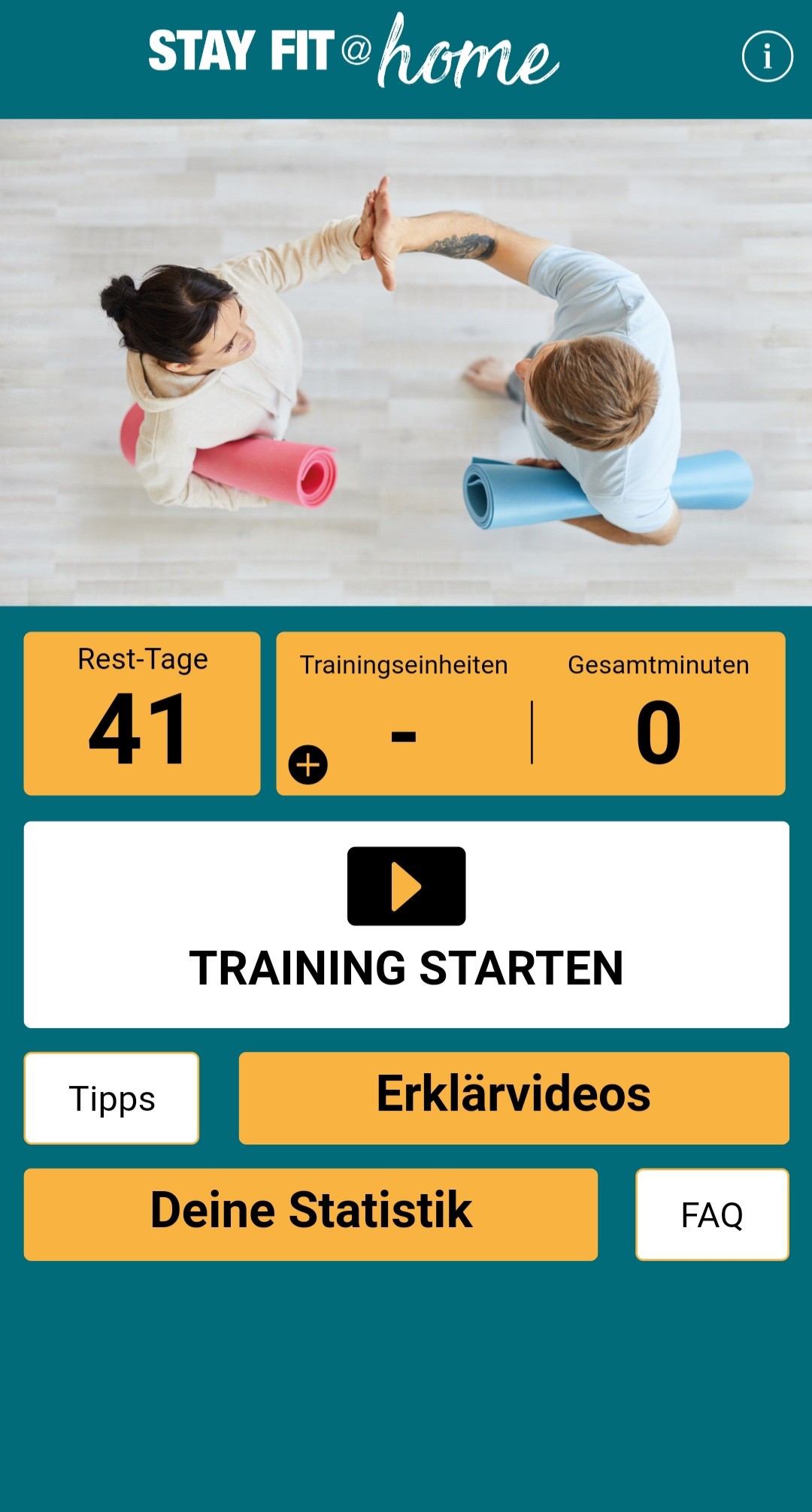This screenshot has width=812, height=1512.
Task: Start the training
Action: coord(406,924)
